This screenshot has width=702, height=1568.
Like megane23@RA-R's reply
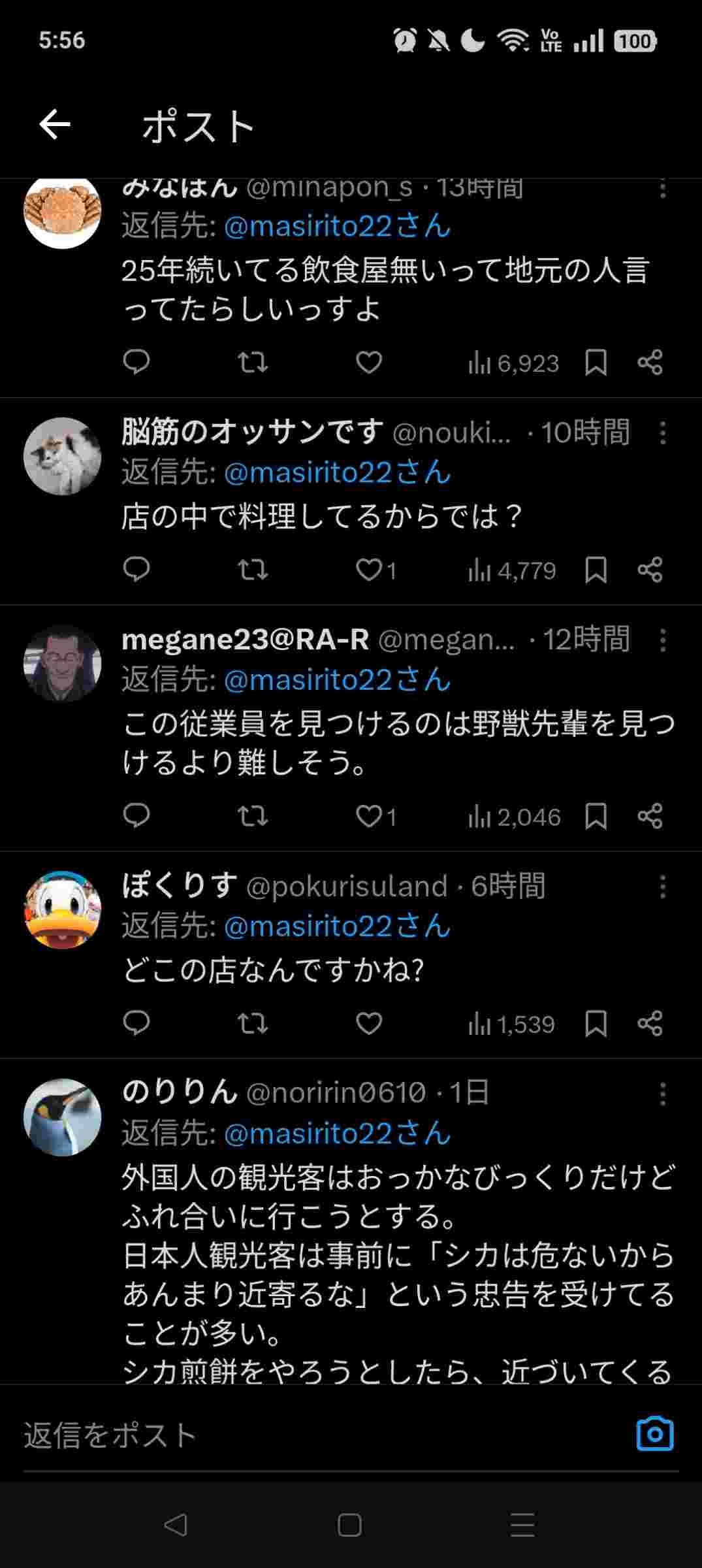click(x=369, y=816)
